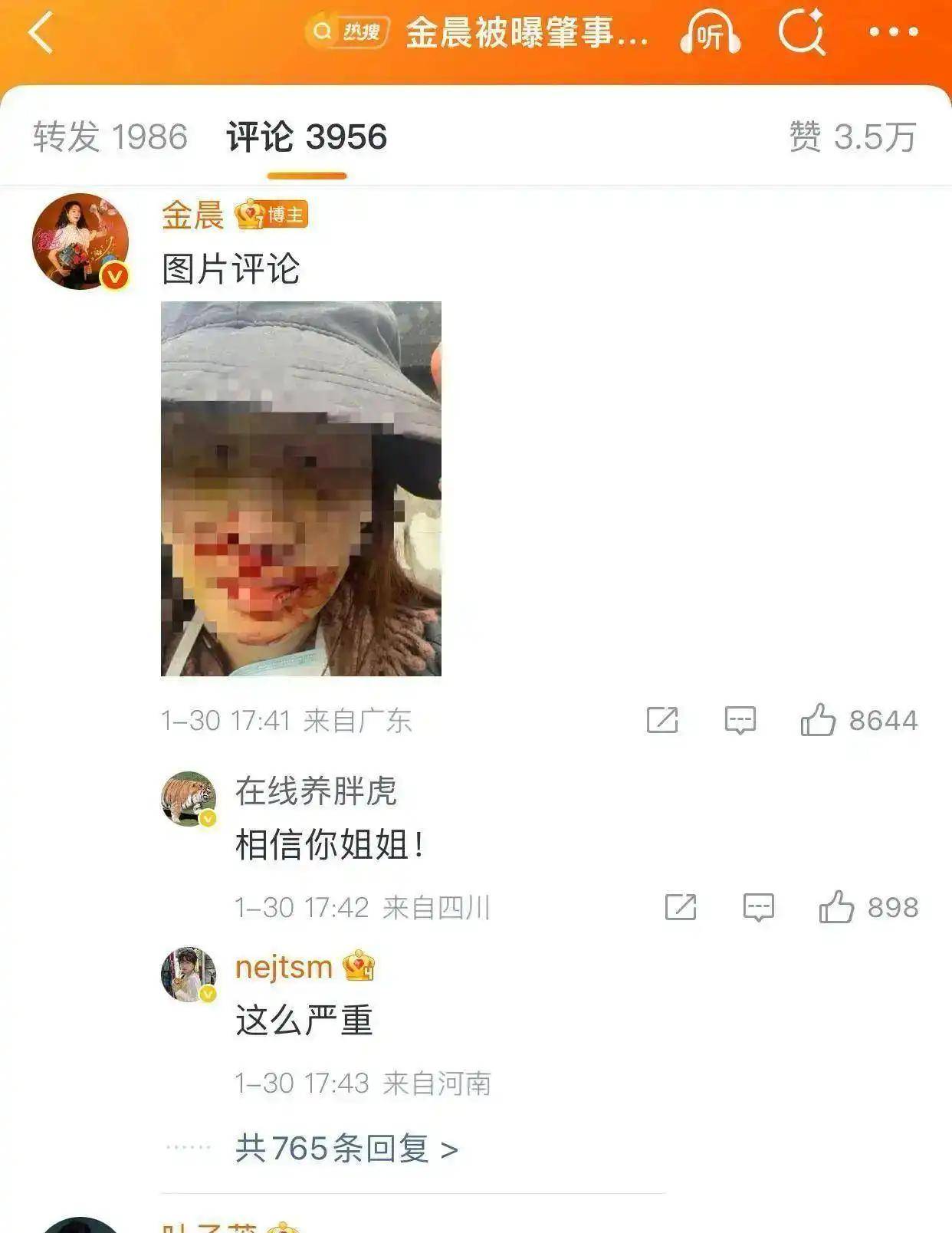The width and height of the screenshot is (952, 1233).
Task: Go back using the top-left arrow
Action: tap(41, 33)
